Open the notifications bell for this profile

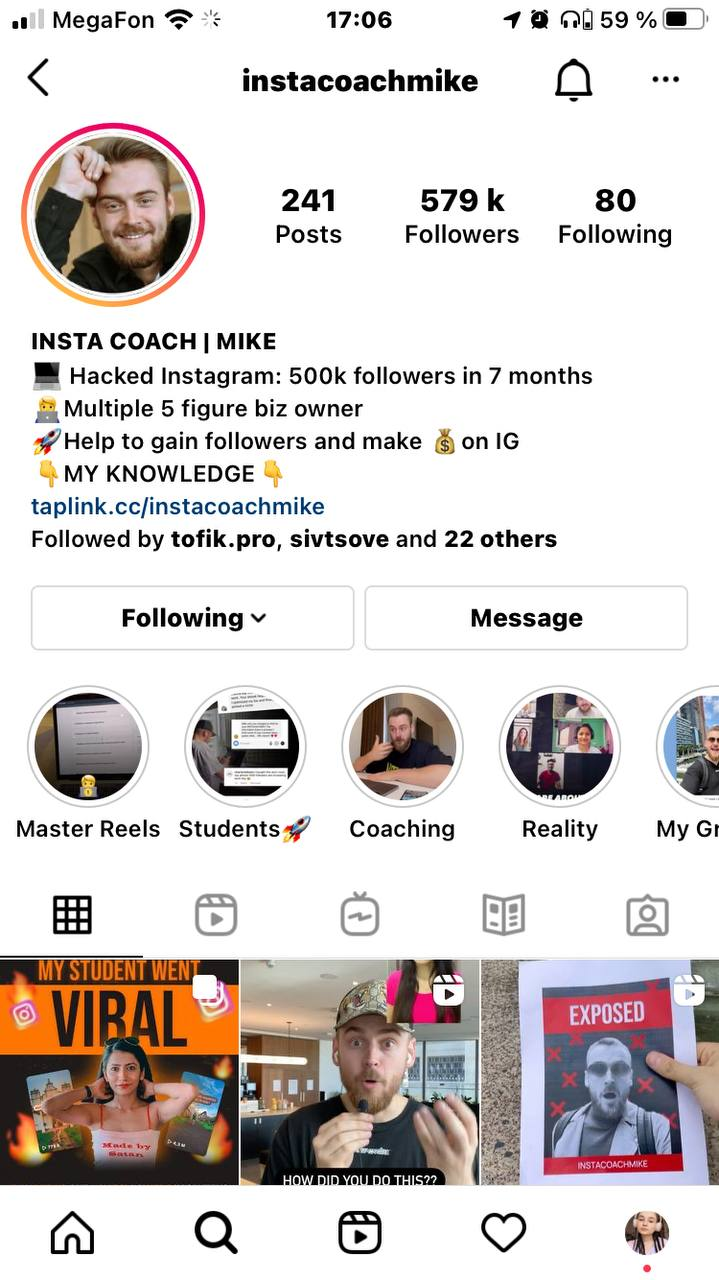pyautogui.click(x=573, y=80)
